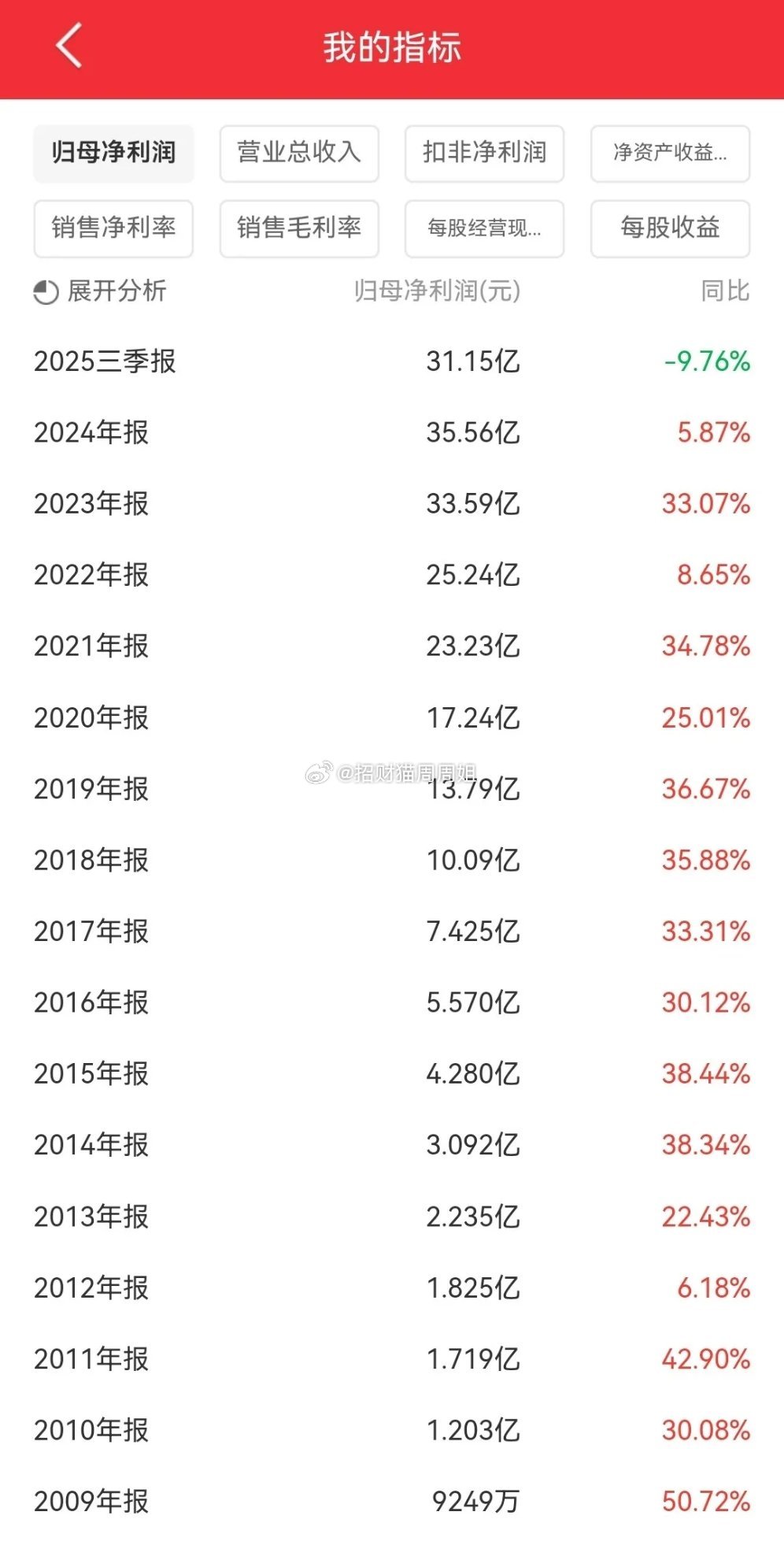Switch to 营业总收入 metric
This screenshot has height=1545, width=784.
coord(299,154)
